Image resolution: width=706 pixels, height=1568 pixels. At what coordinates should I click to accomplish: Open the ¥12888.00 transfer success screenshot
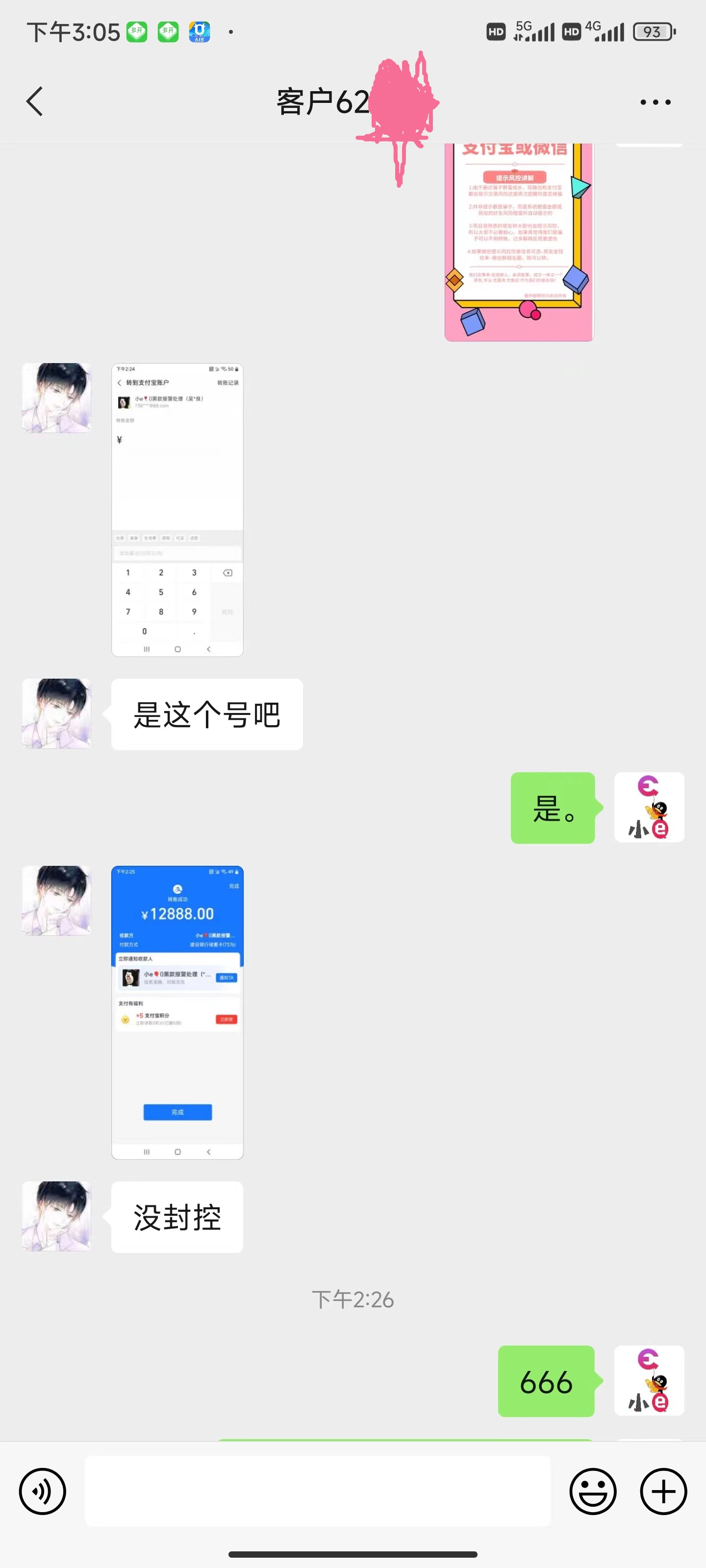(x=177, y=1012)
